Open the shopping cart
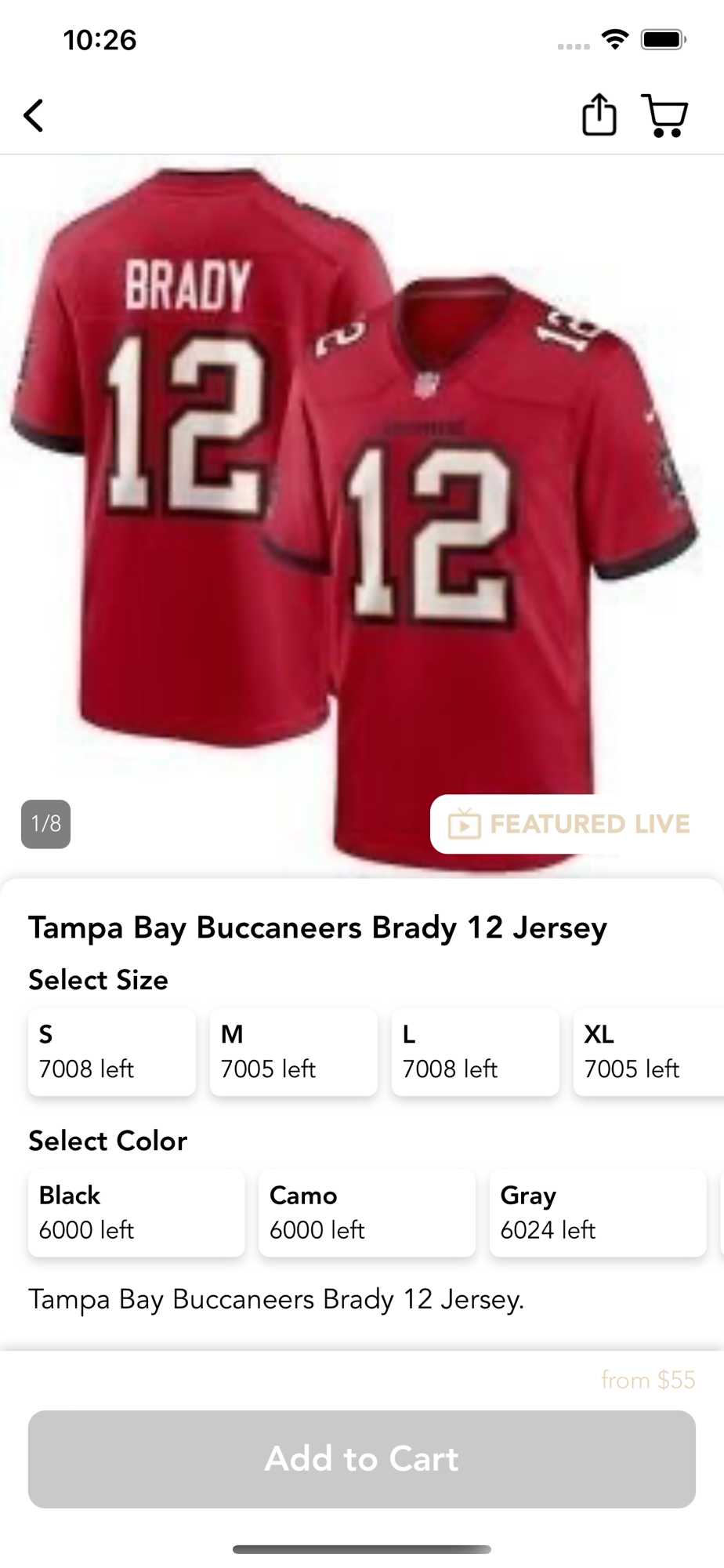Viewport: 724px width, 1568px height. click(664, 116)
